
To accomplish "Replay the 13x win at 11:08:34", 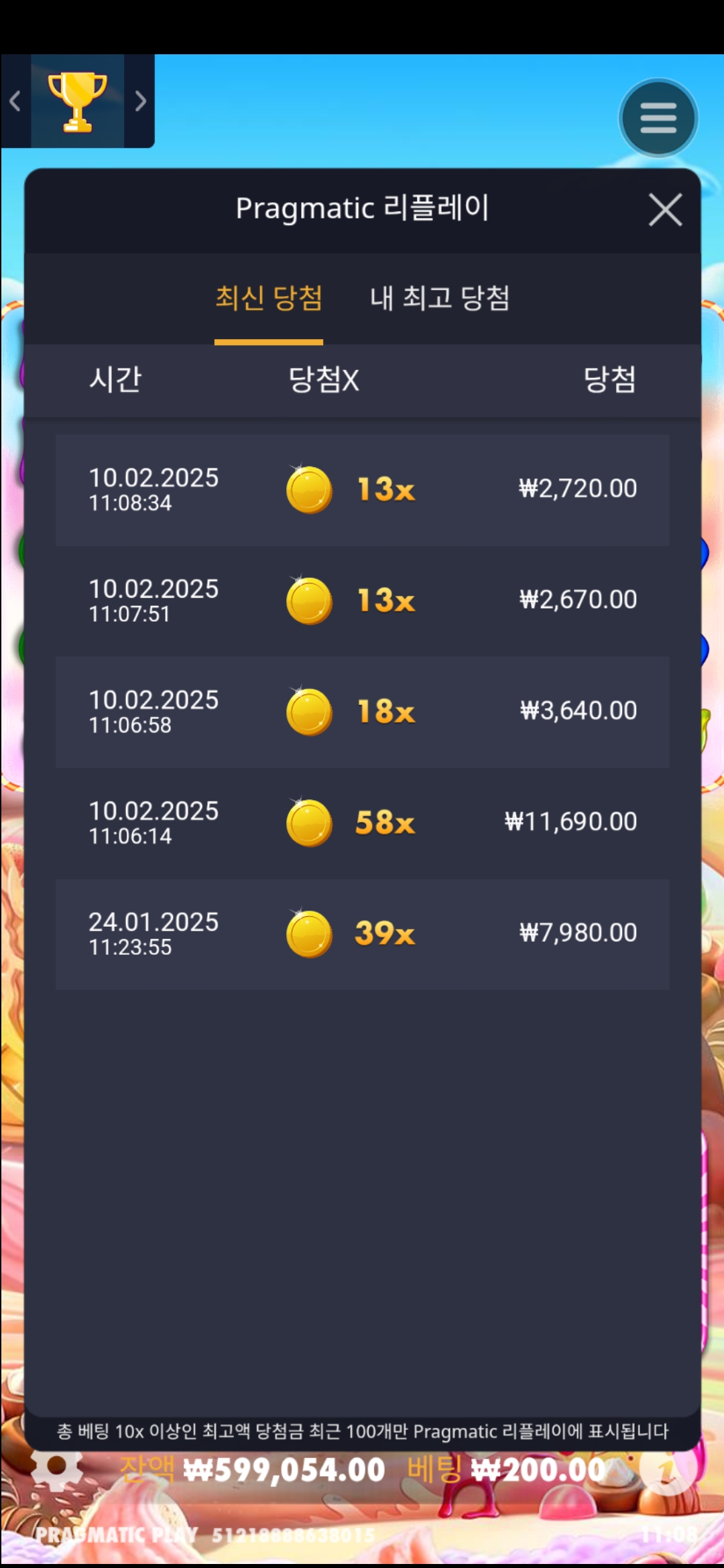I will 362,490.
